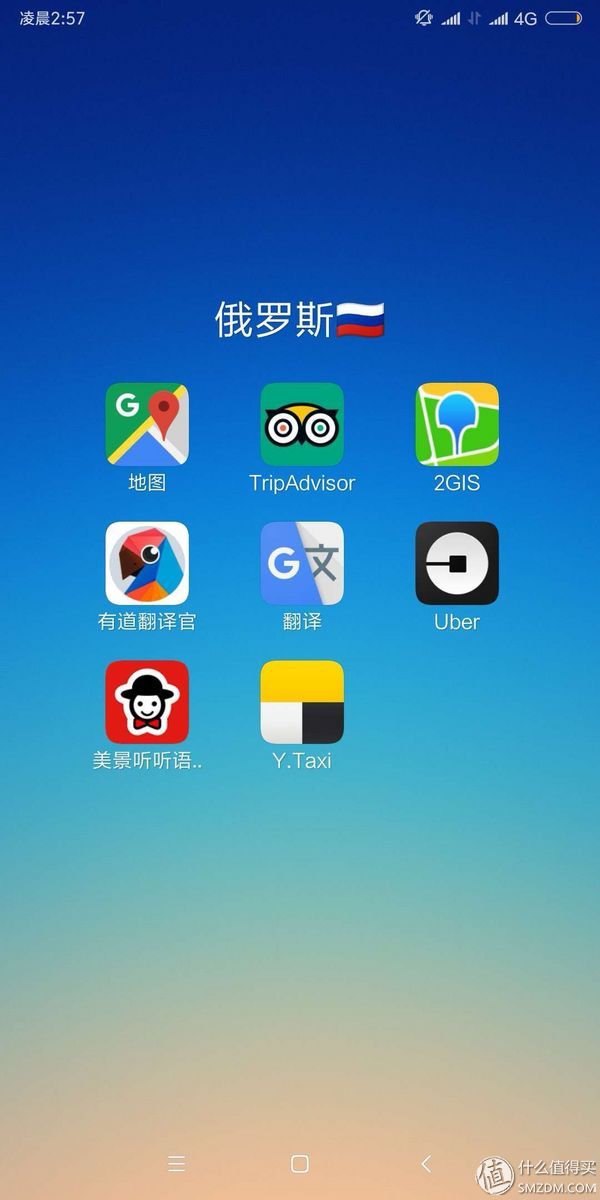This screenshot has height=1200, width=600.
Task: Tap the back arrow to close folder
Action: [x=427, y=1163]
